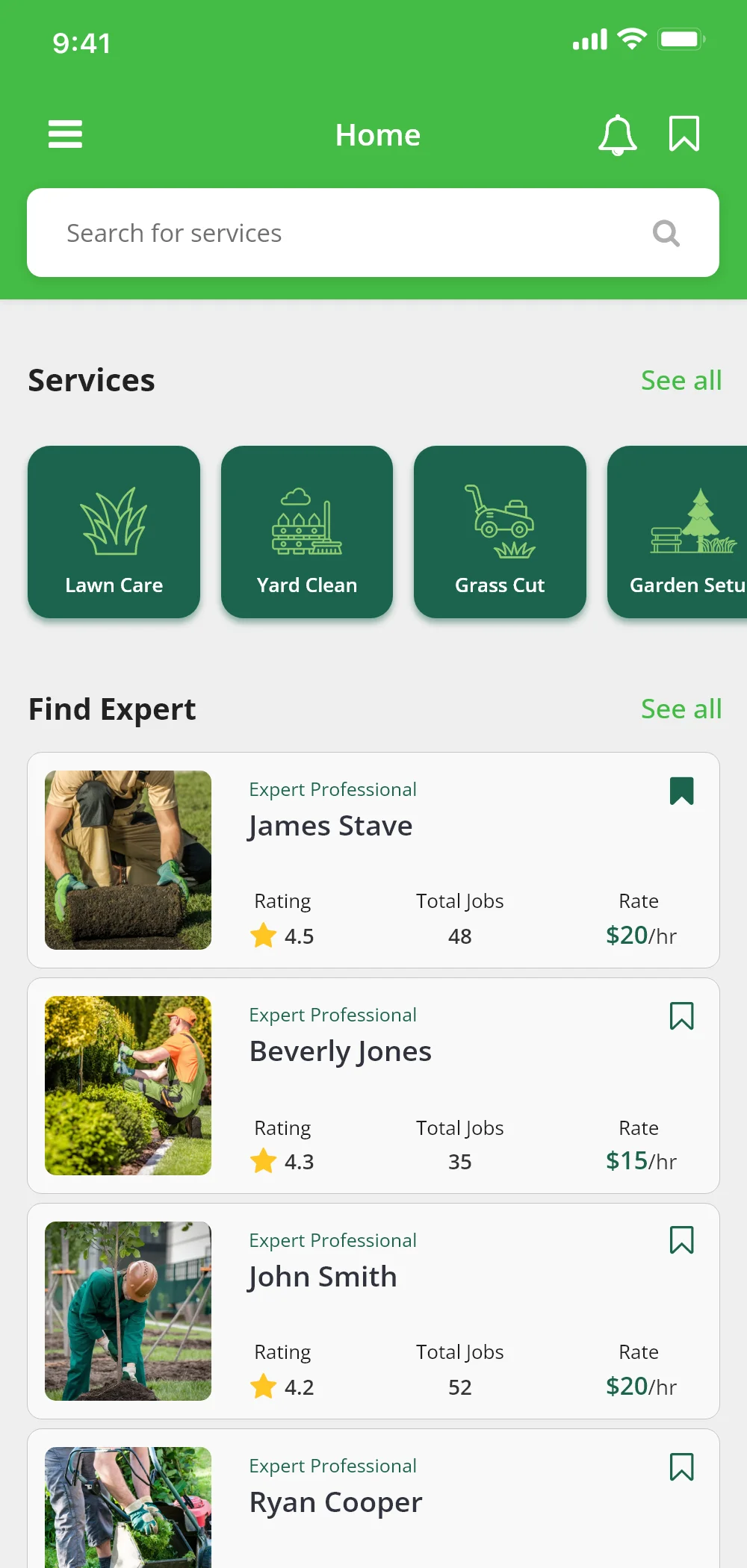See all Services
747x1568 pixels.
click(681, 381)
